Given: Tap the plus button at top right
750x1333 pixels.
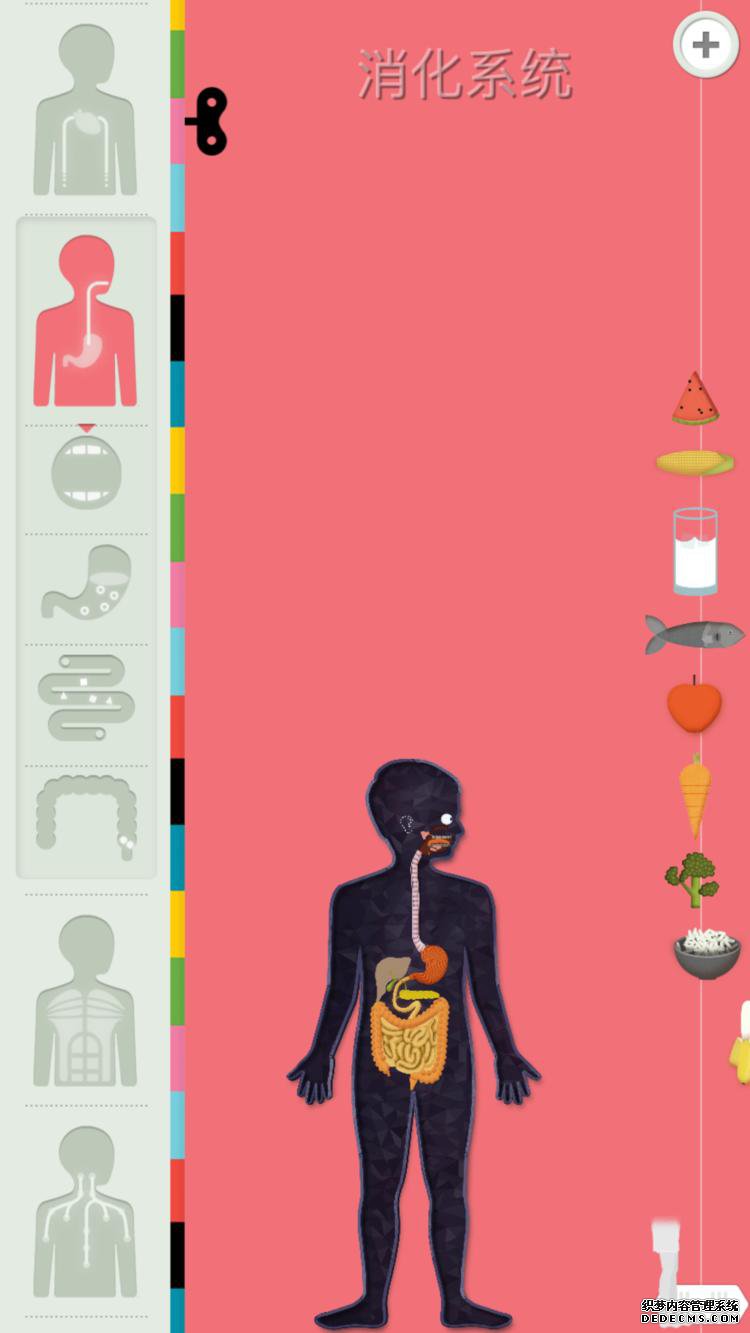Looking at the screenshot, I should 706,45.
